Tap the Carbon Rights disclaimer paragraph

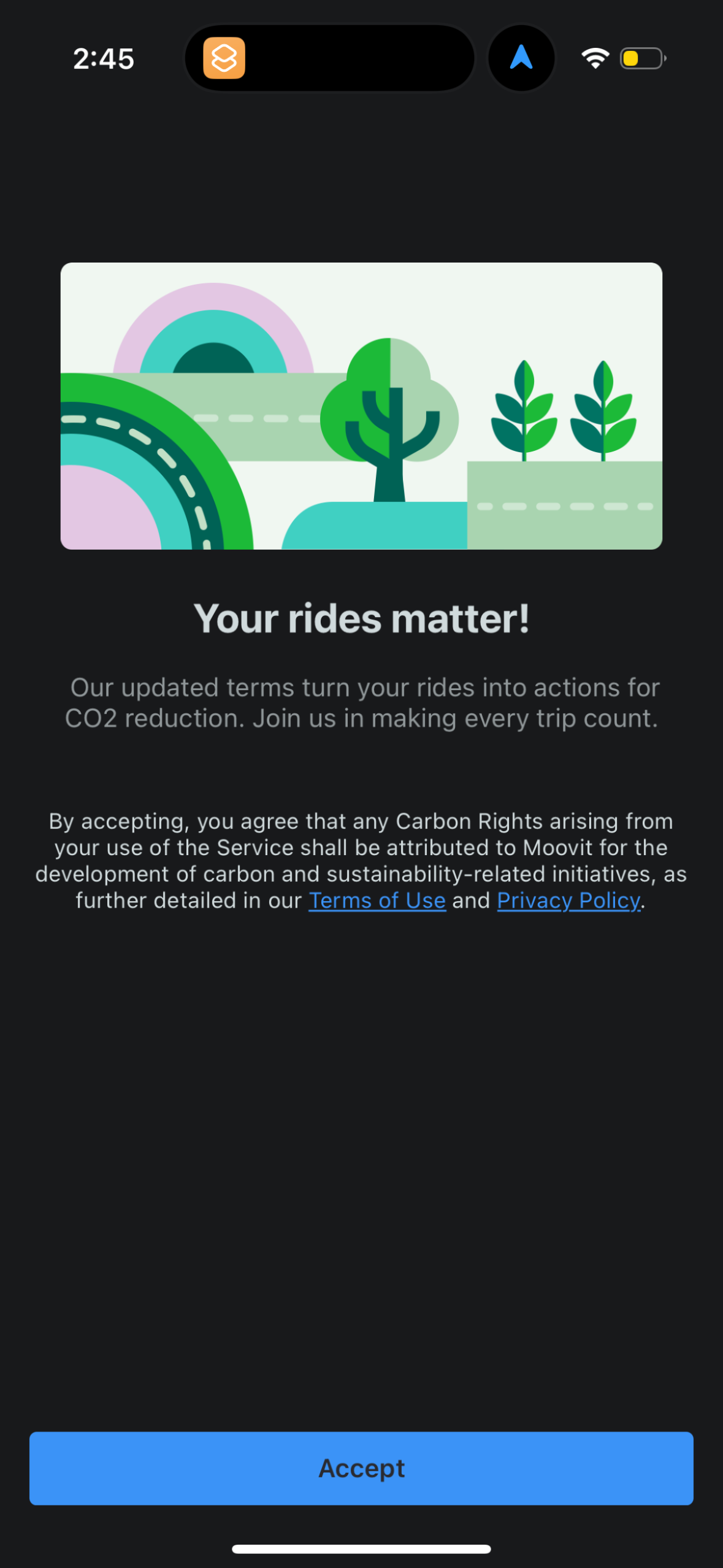click(x=361, y=860)
